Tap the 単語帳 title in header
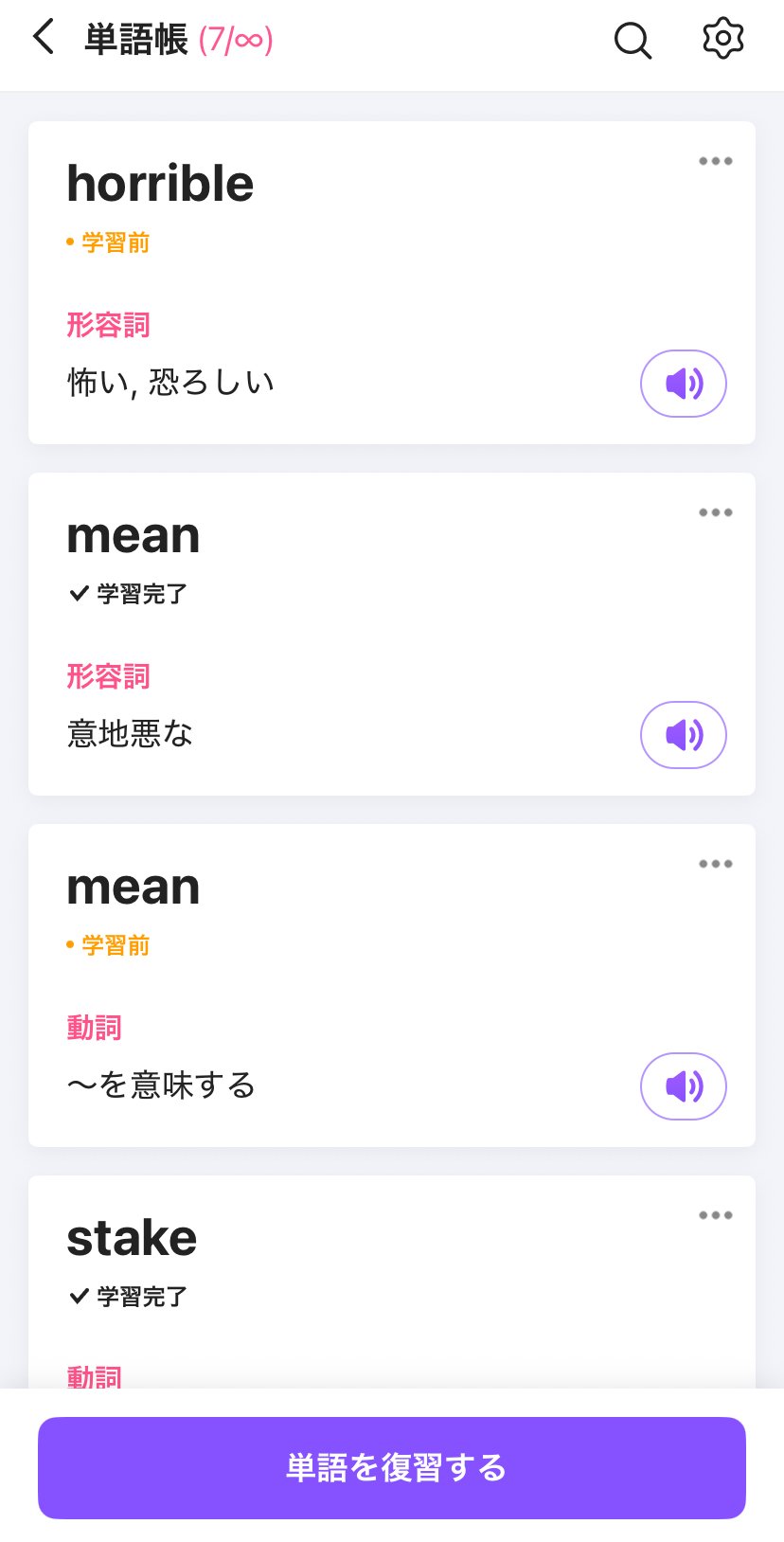Viewport: 784px width, 1542px height. click(137, 38)
